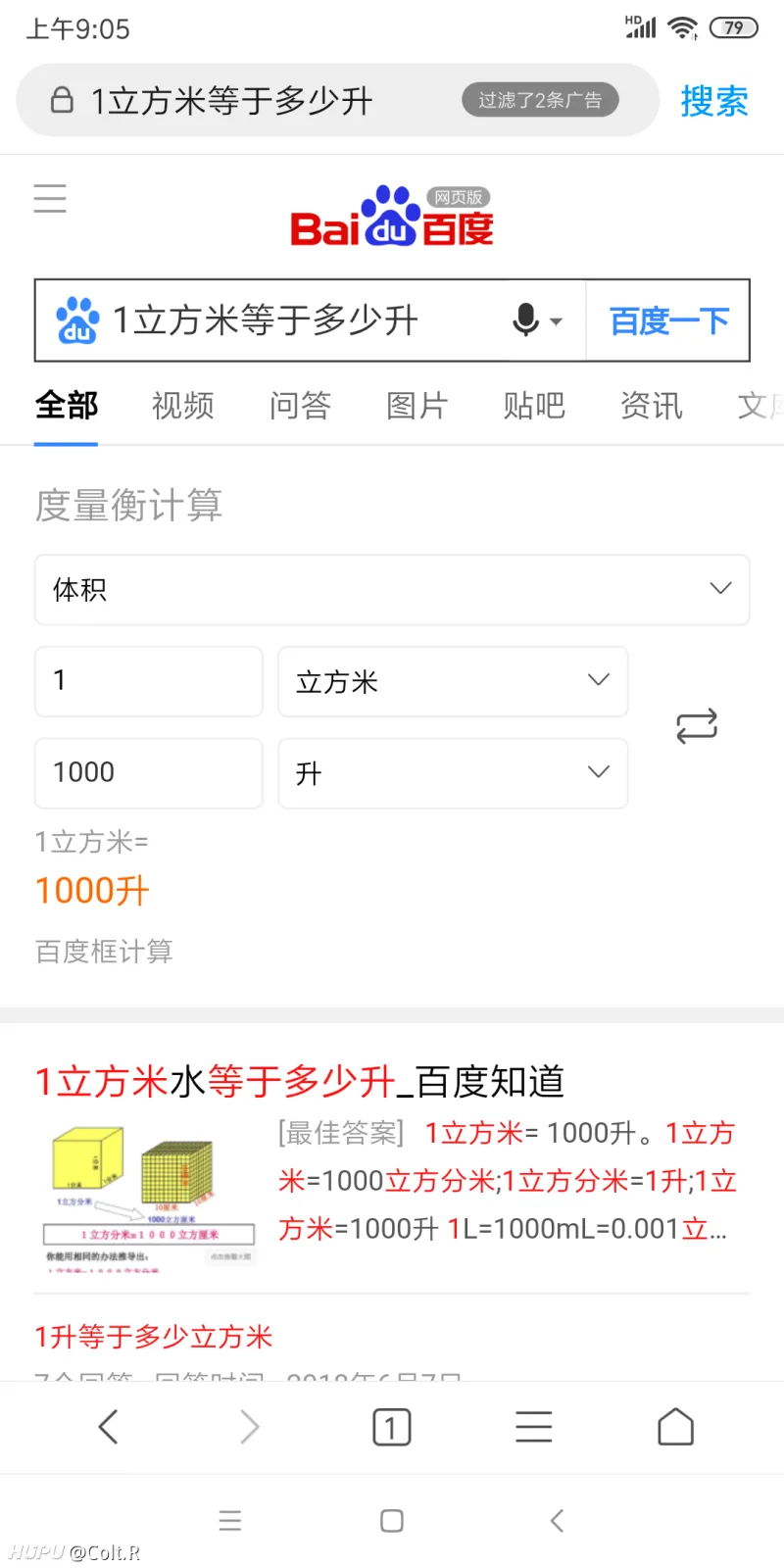
Task: Open the 1立方米水等于多少升 百度知道 result
Action: pyautogui.click(x=299, y=1082)
